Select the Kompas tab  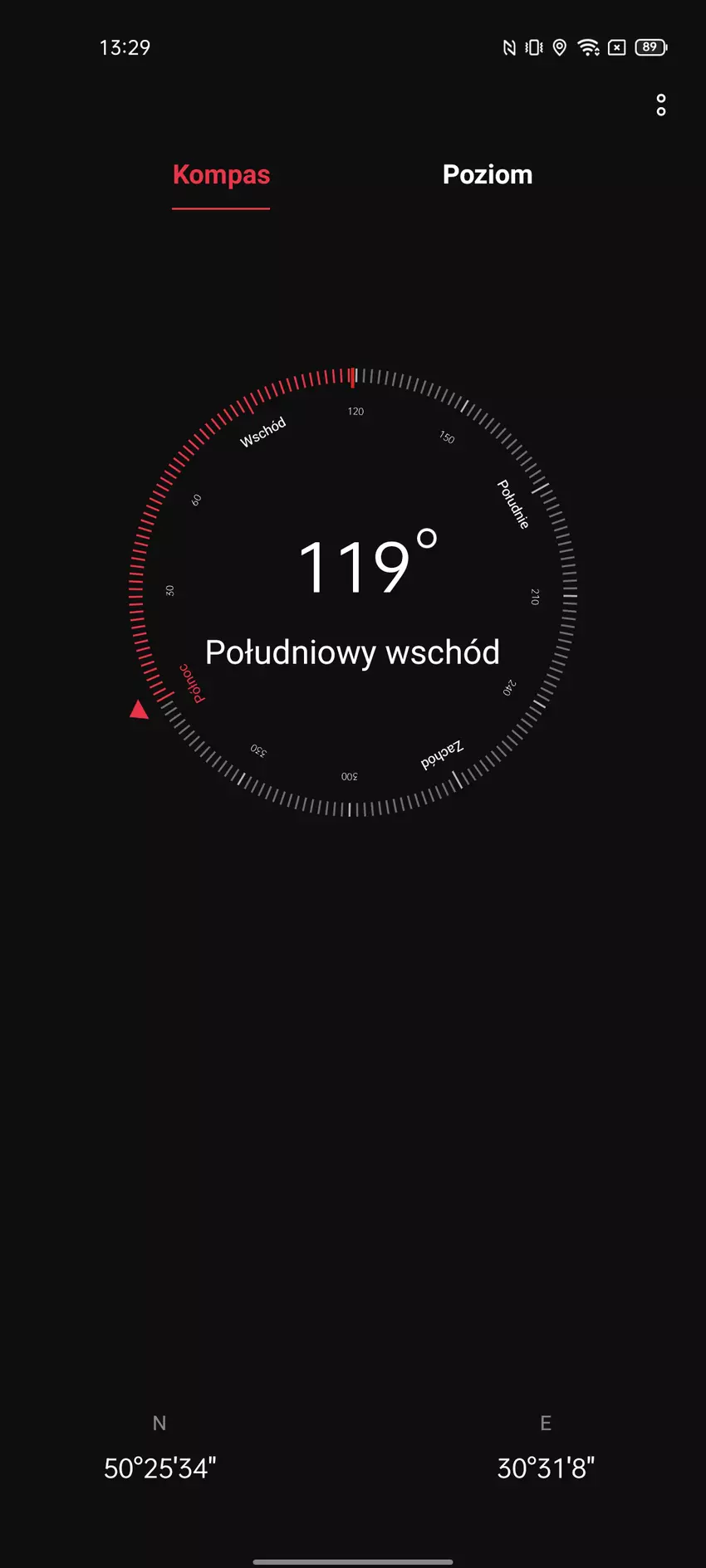click(221, 174)
